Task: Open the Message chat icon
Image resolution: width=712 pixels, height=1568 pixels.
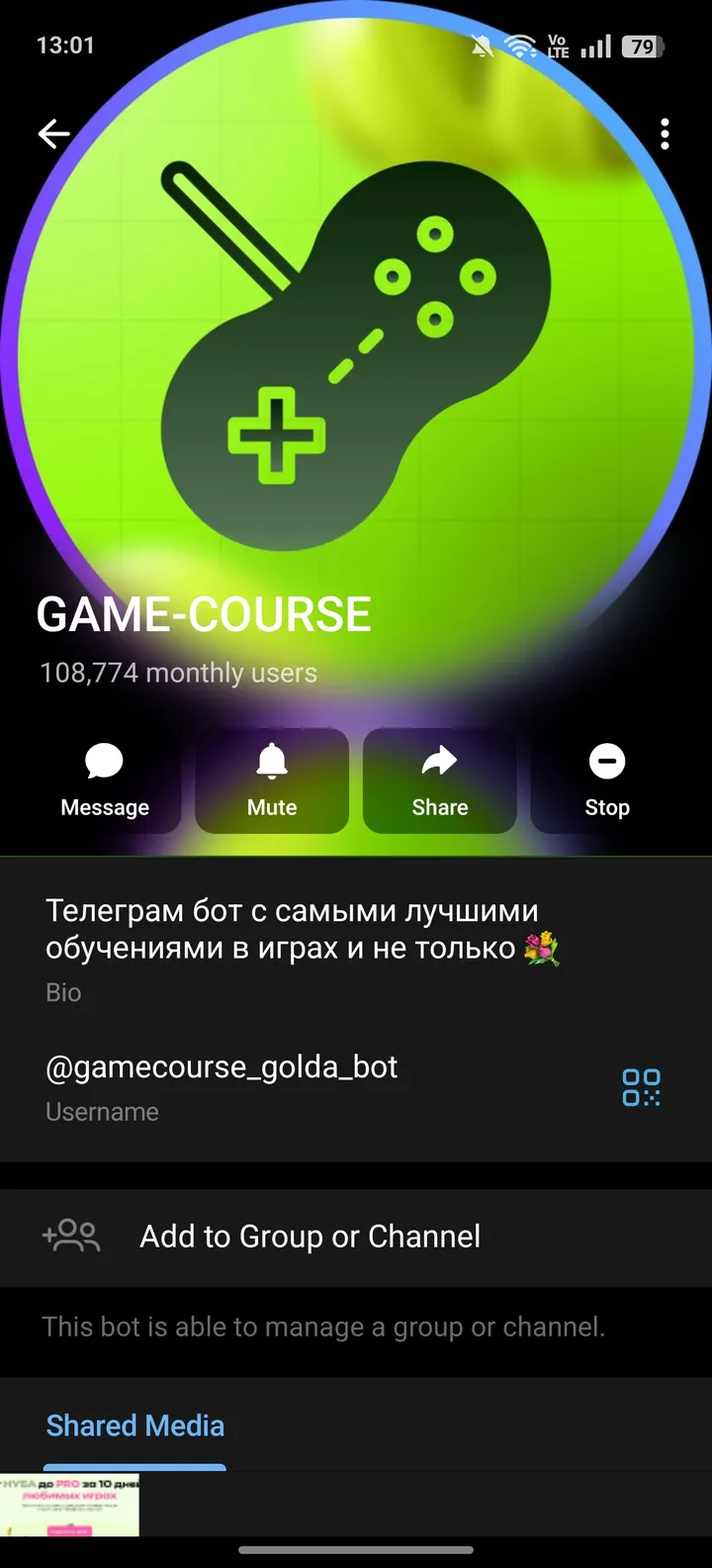Action: point(104,762)
